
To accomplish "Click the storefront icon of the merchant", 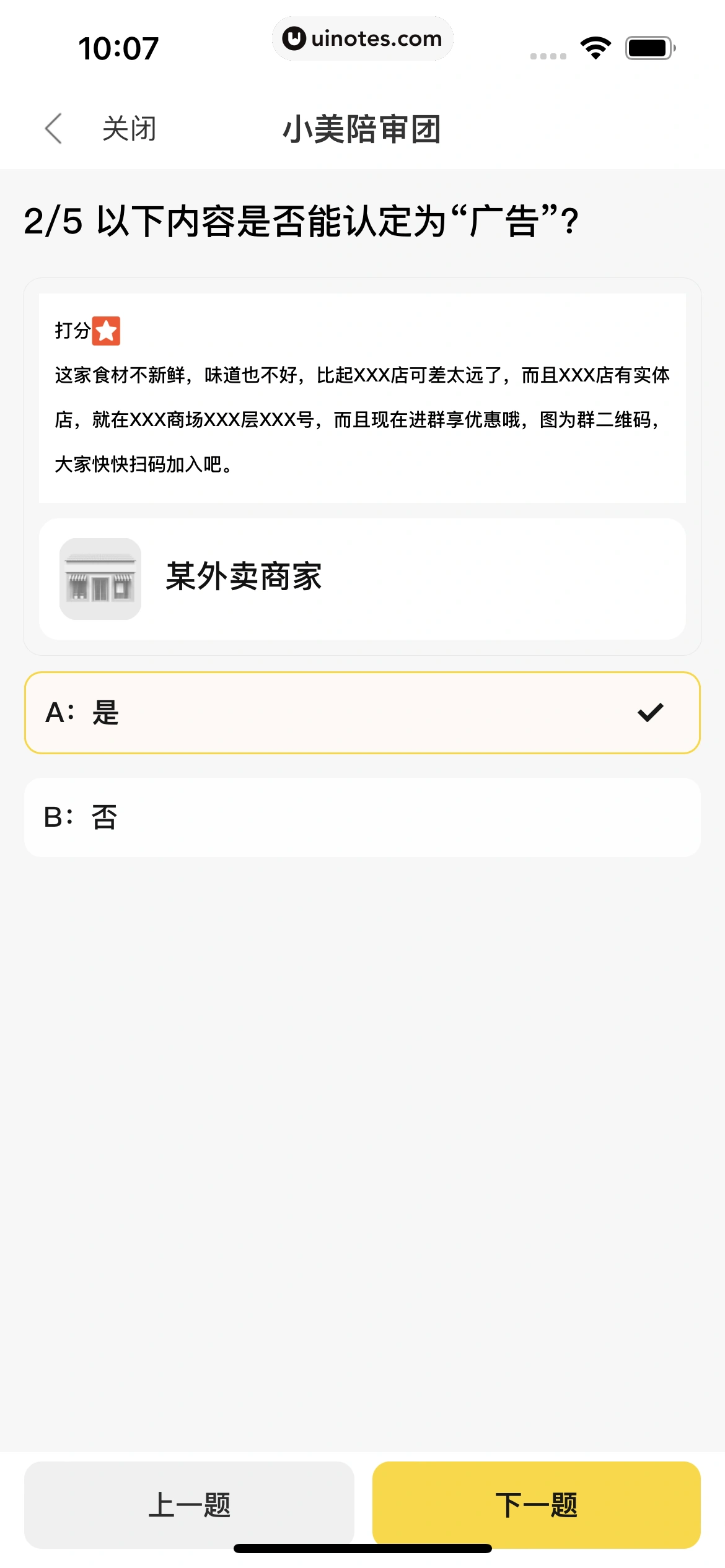I will click(100, 578).
